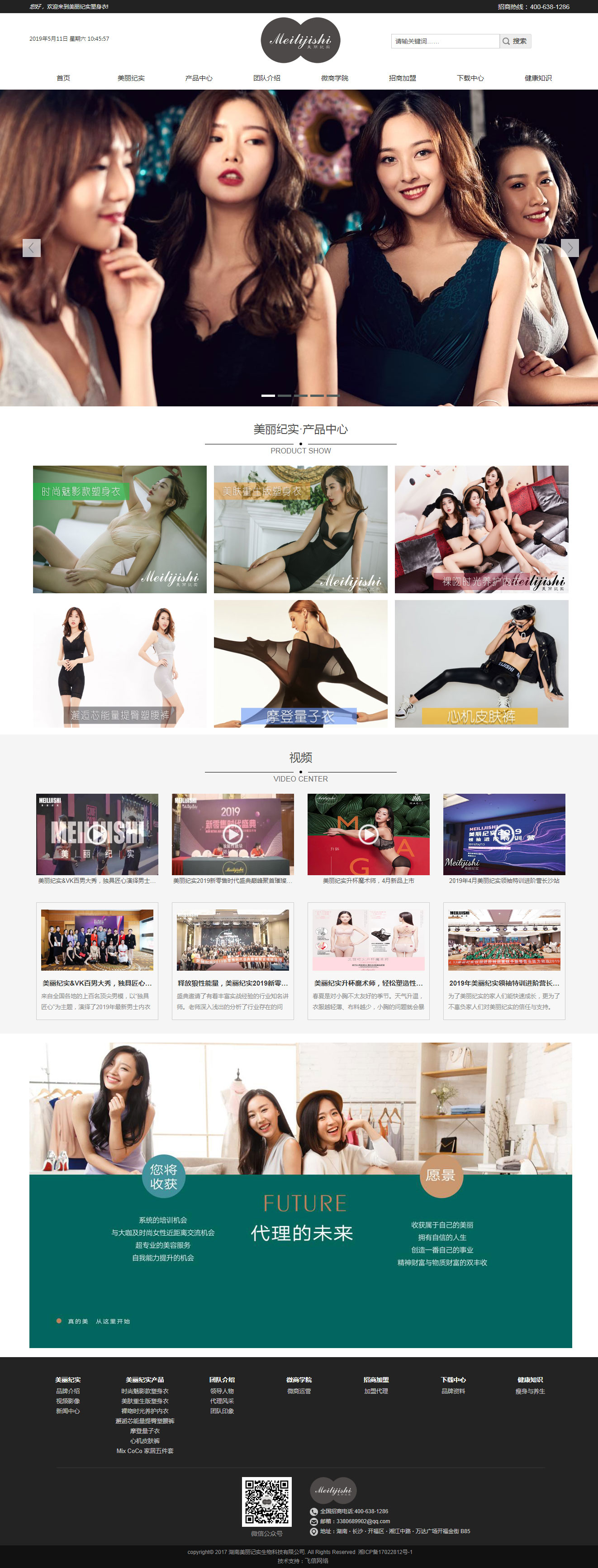View 心机皮肤裤 product tile

(481, 663)
